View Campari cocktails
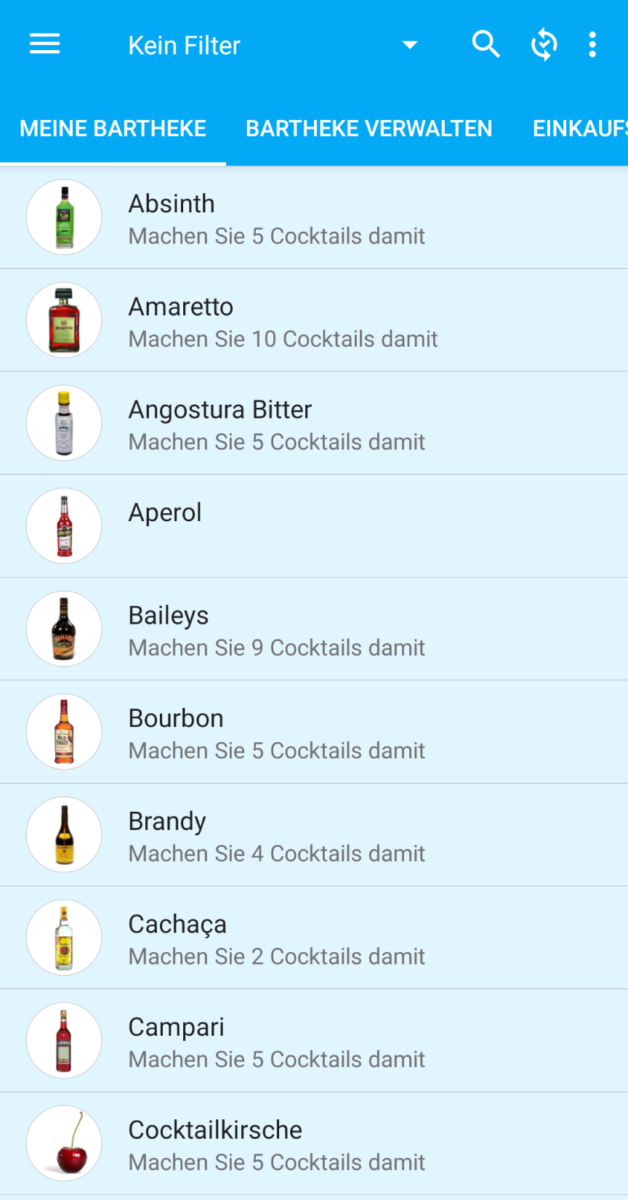Screen dimensions: 628x1200 click(314, 1042)
